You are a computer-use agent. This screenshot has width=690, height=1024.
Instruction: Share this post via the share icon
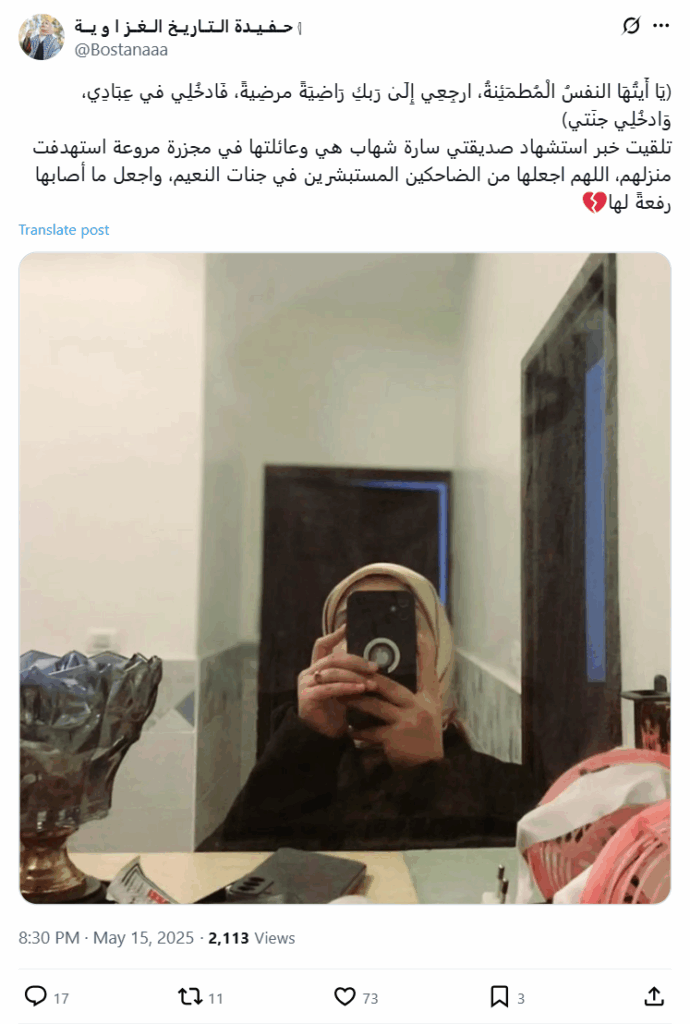coord(653,996)
